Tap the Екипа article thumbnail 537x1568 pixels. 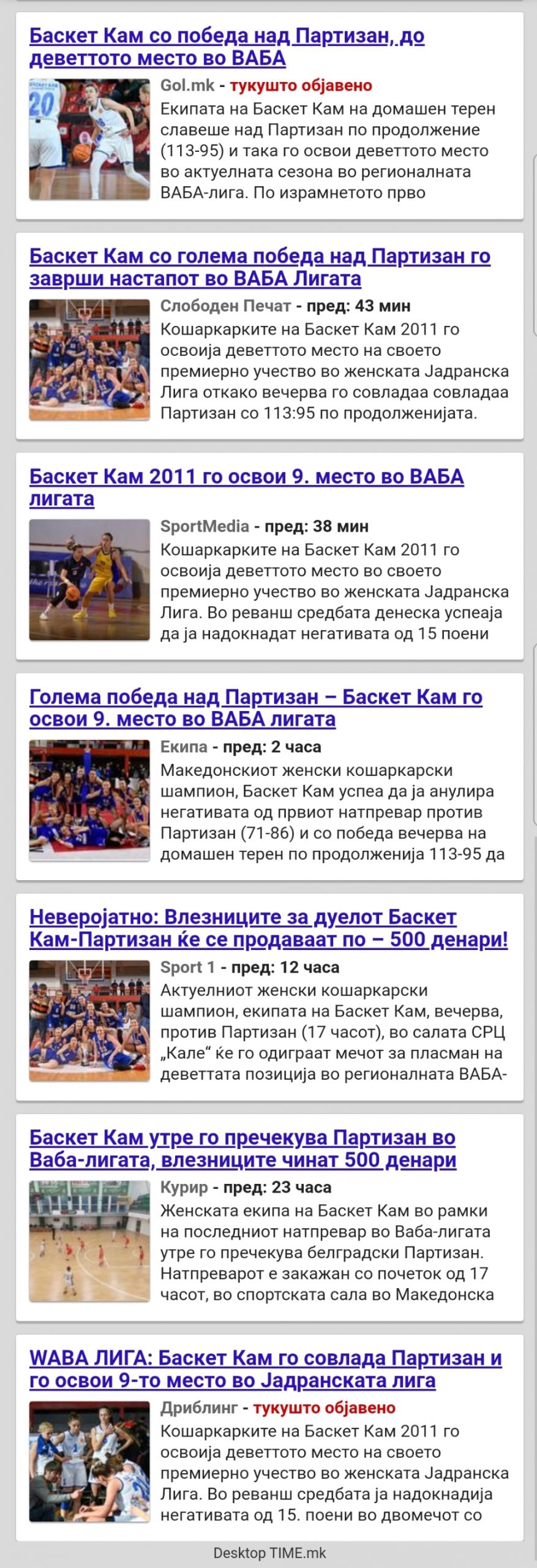pos(89,800)
